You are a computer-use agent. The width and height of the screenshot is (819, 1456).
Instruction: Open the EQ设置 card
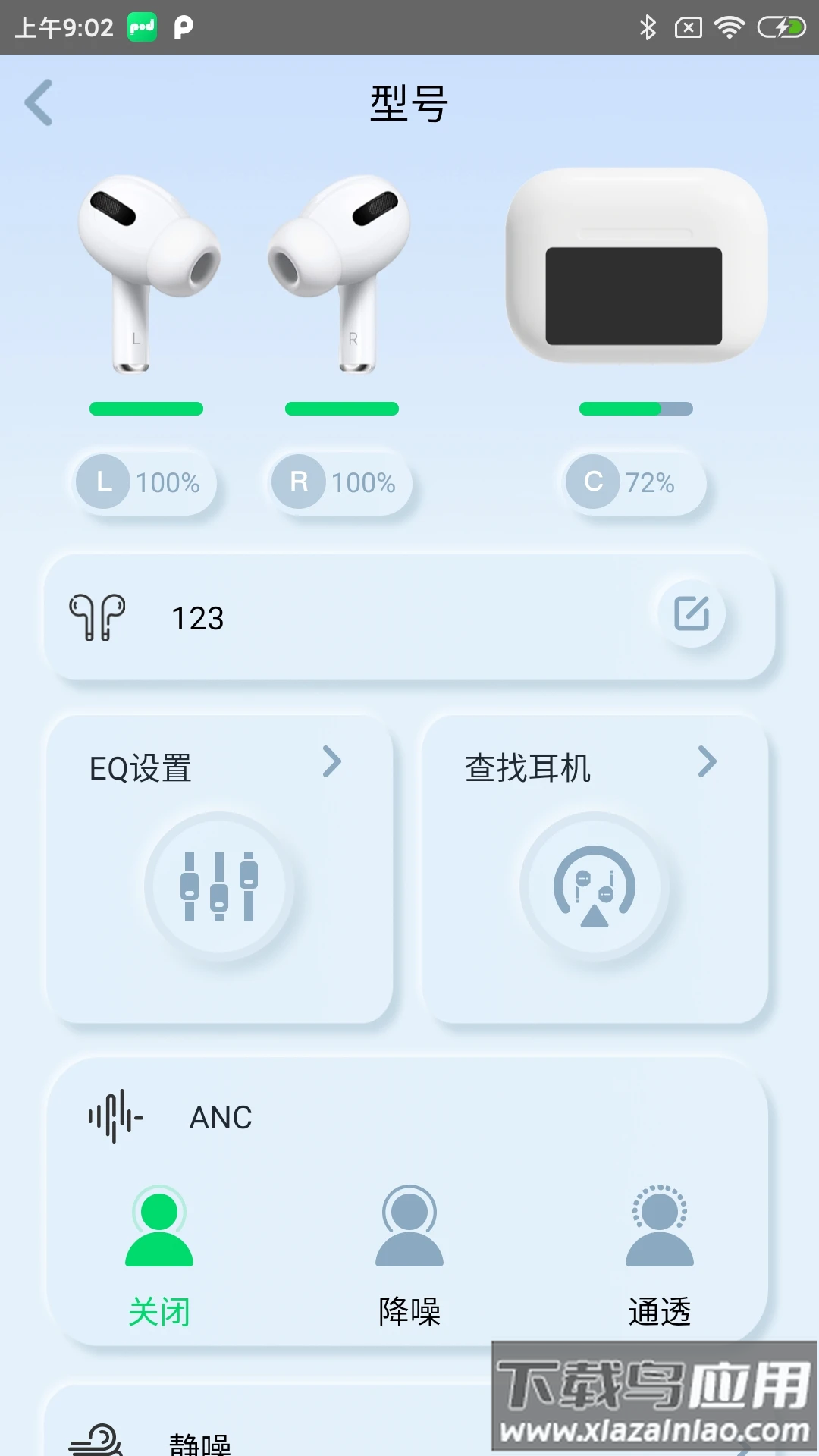(219, 868)
